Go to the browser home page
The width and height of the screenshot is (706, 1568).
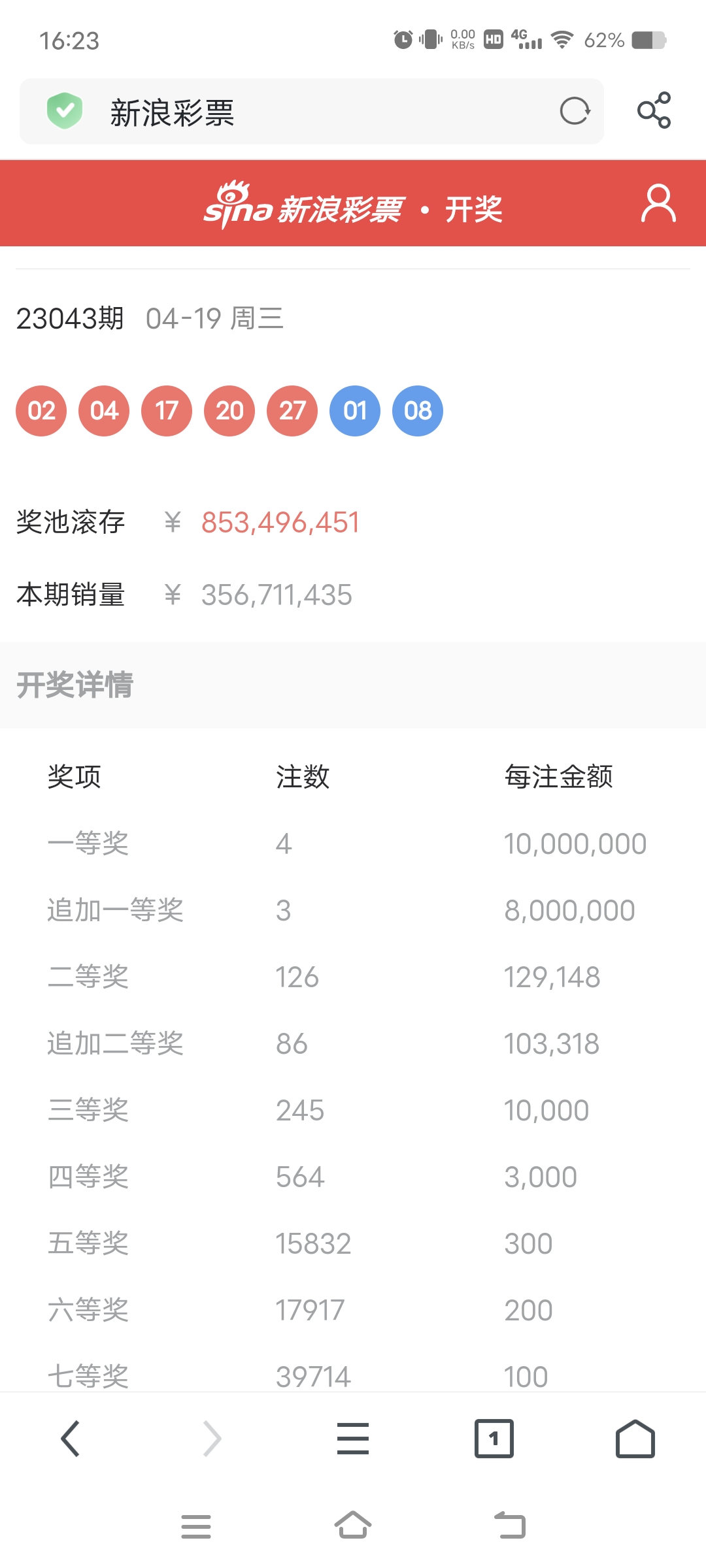coord(635,1439)
